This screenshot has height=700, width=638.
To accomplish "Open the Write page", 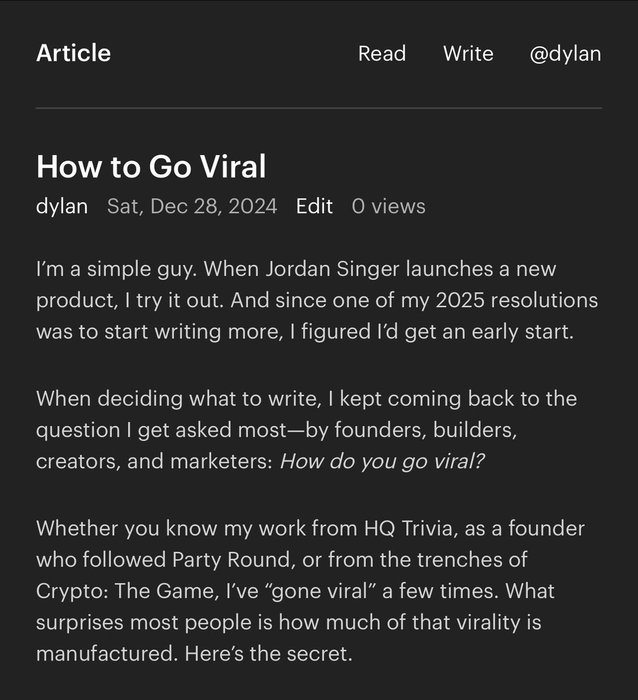I will [x=468, y=54].
